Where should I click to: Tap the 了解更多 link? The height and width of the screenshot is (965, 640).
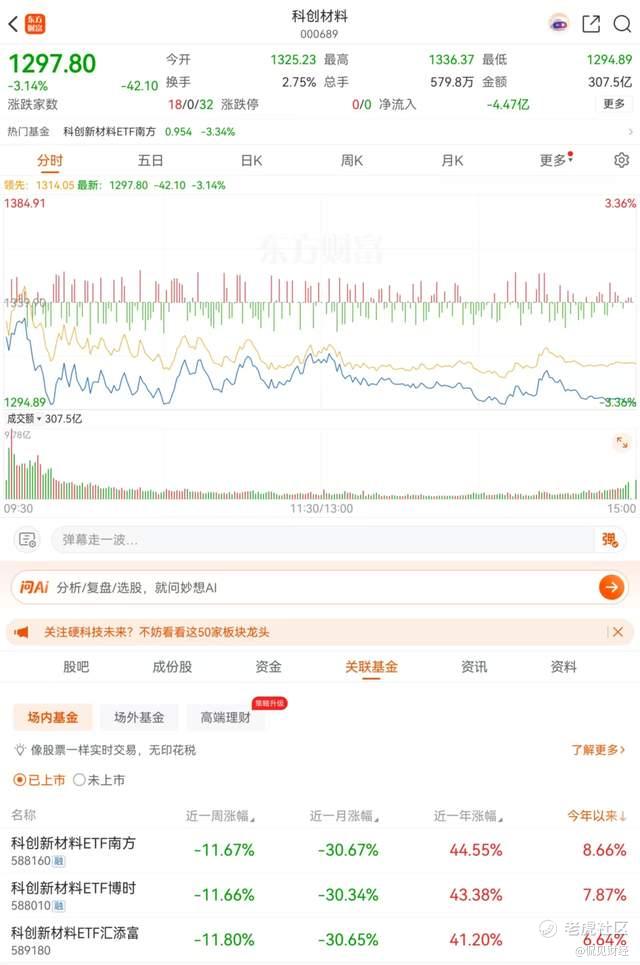pyautogui.click(x=598, y=750)
